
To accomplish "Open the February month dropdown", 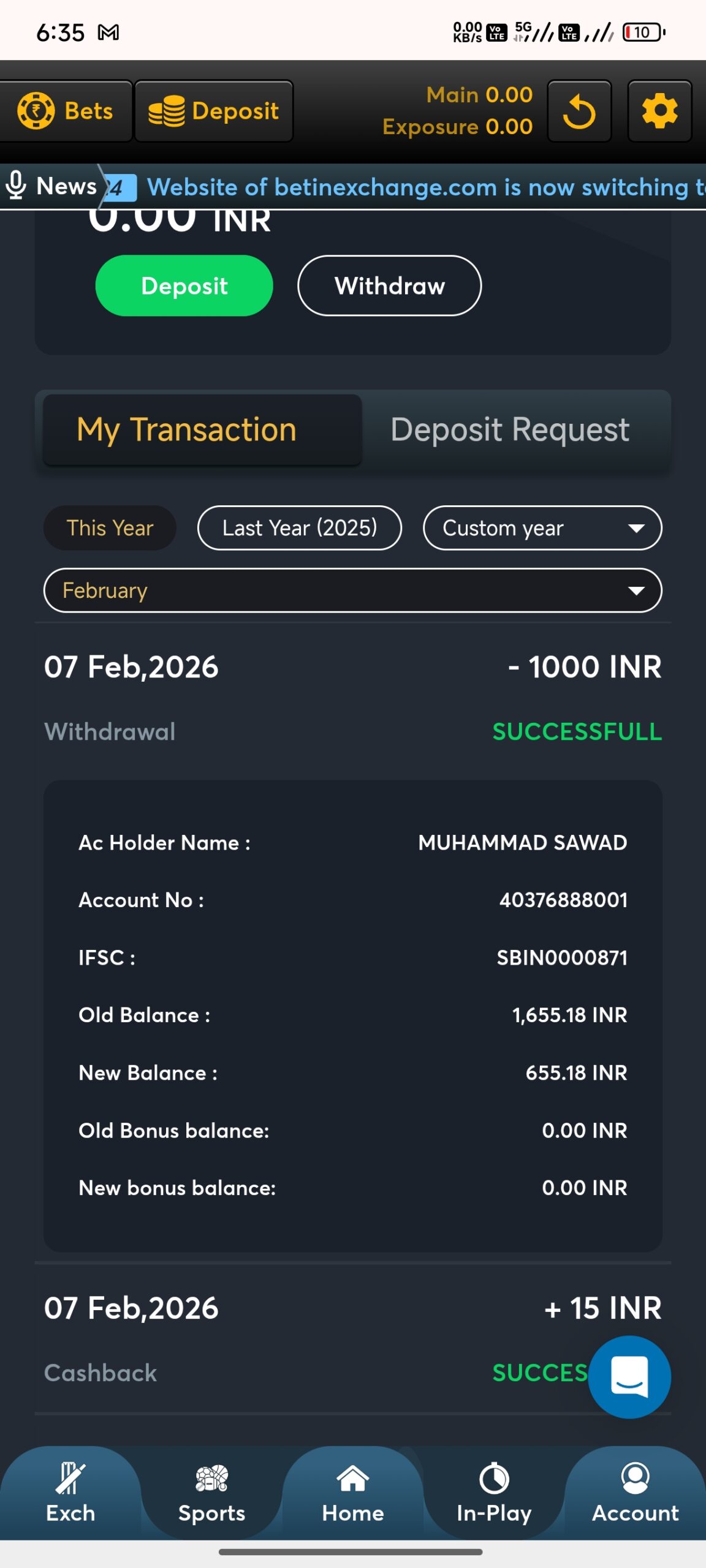I will point(352,590).
